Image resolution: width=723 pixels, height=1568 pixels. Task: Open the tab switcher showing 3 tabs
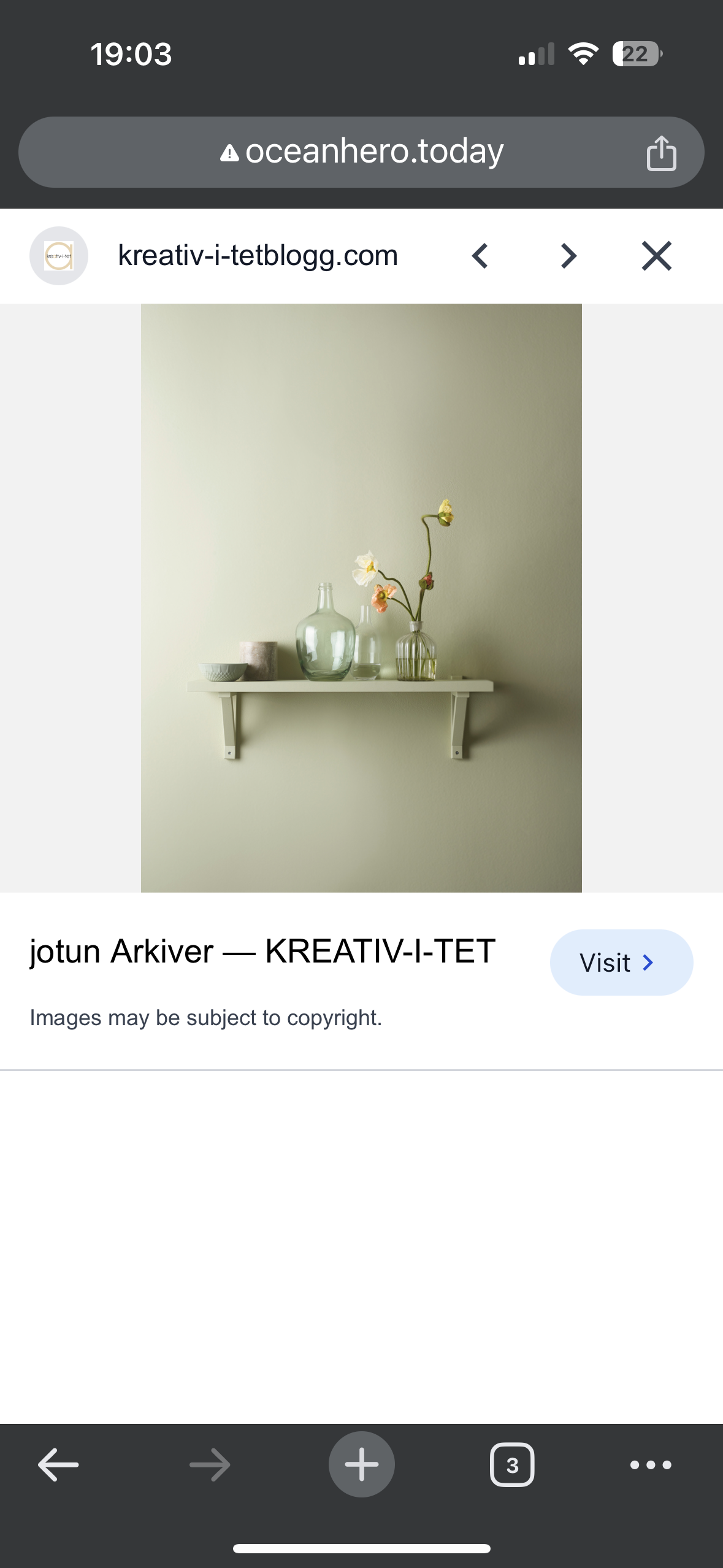[512, 1465]
